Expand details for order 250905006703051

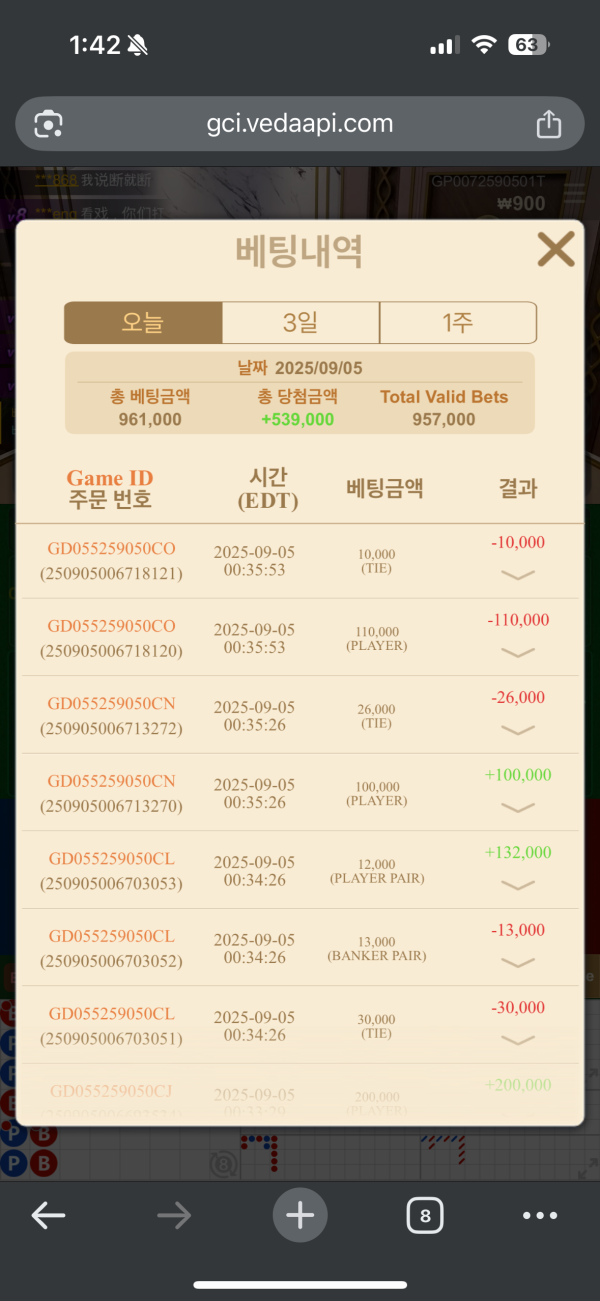(x=517, y=1040)
